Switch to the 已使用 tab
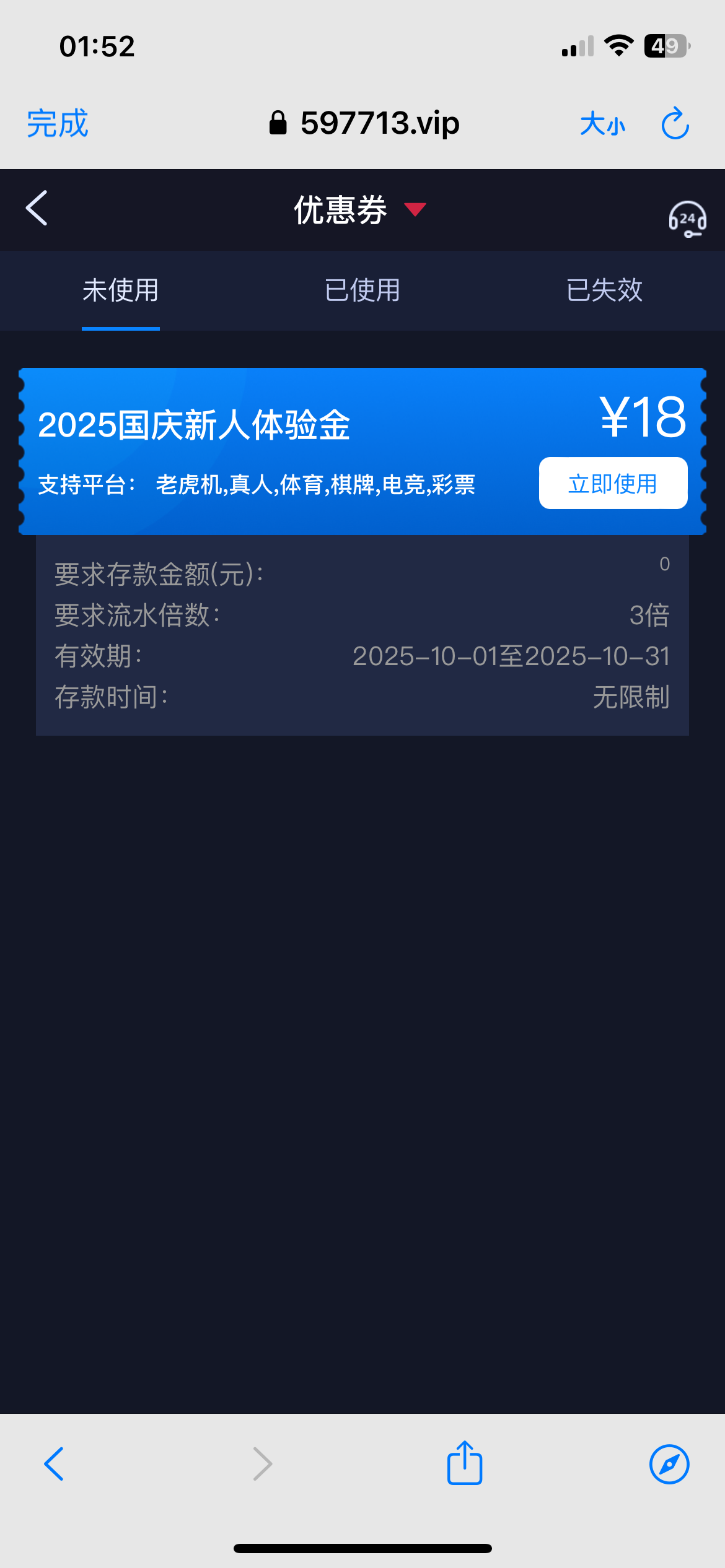 pos(362,290)
